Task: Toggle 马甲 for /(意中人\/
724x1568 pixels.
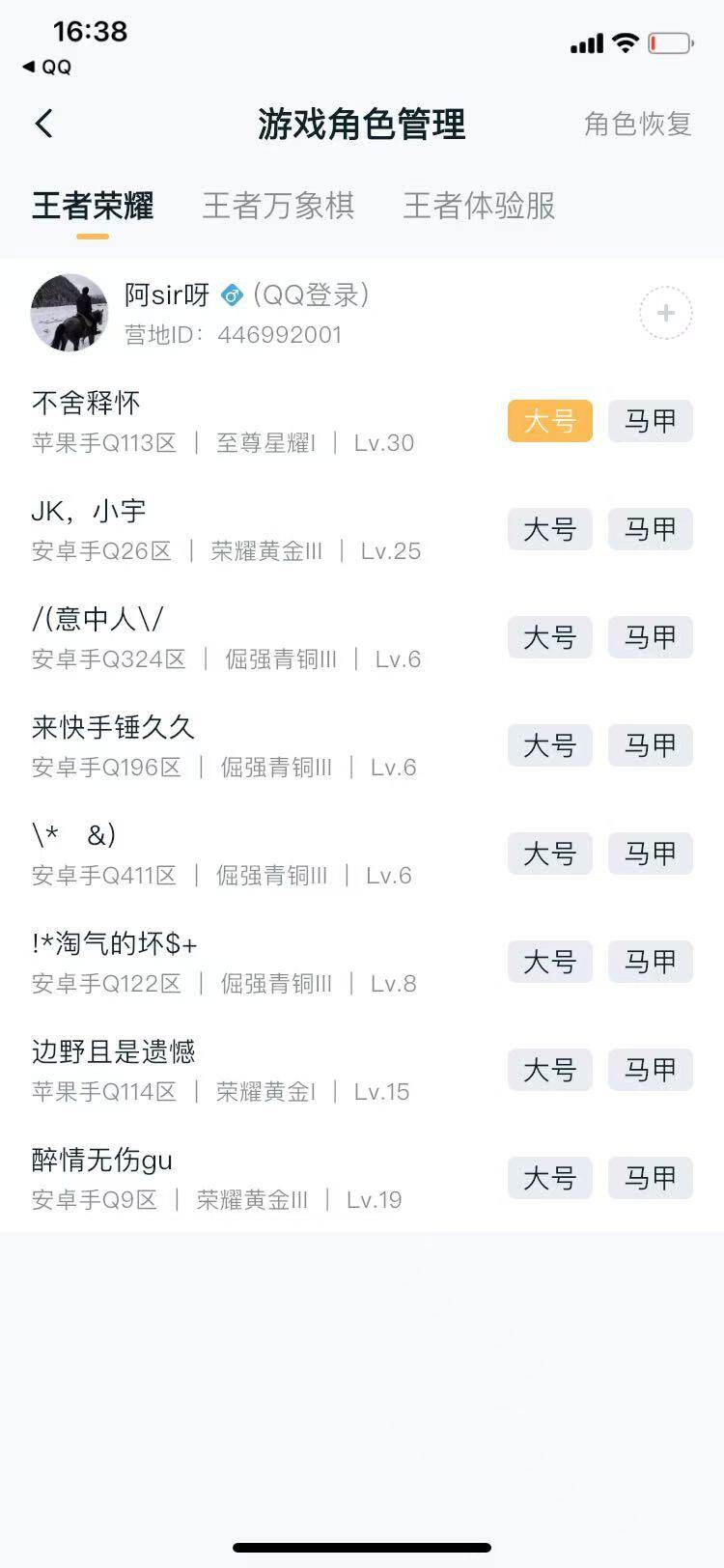Action: point(650,637)
